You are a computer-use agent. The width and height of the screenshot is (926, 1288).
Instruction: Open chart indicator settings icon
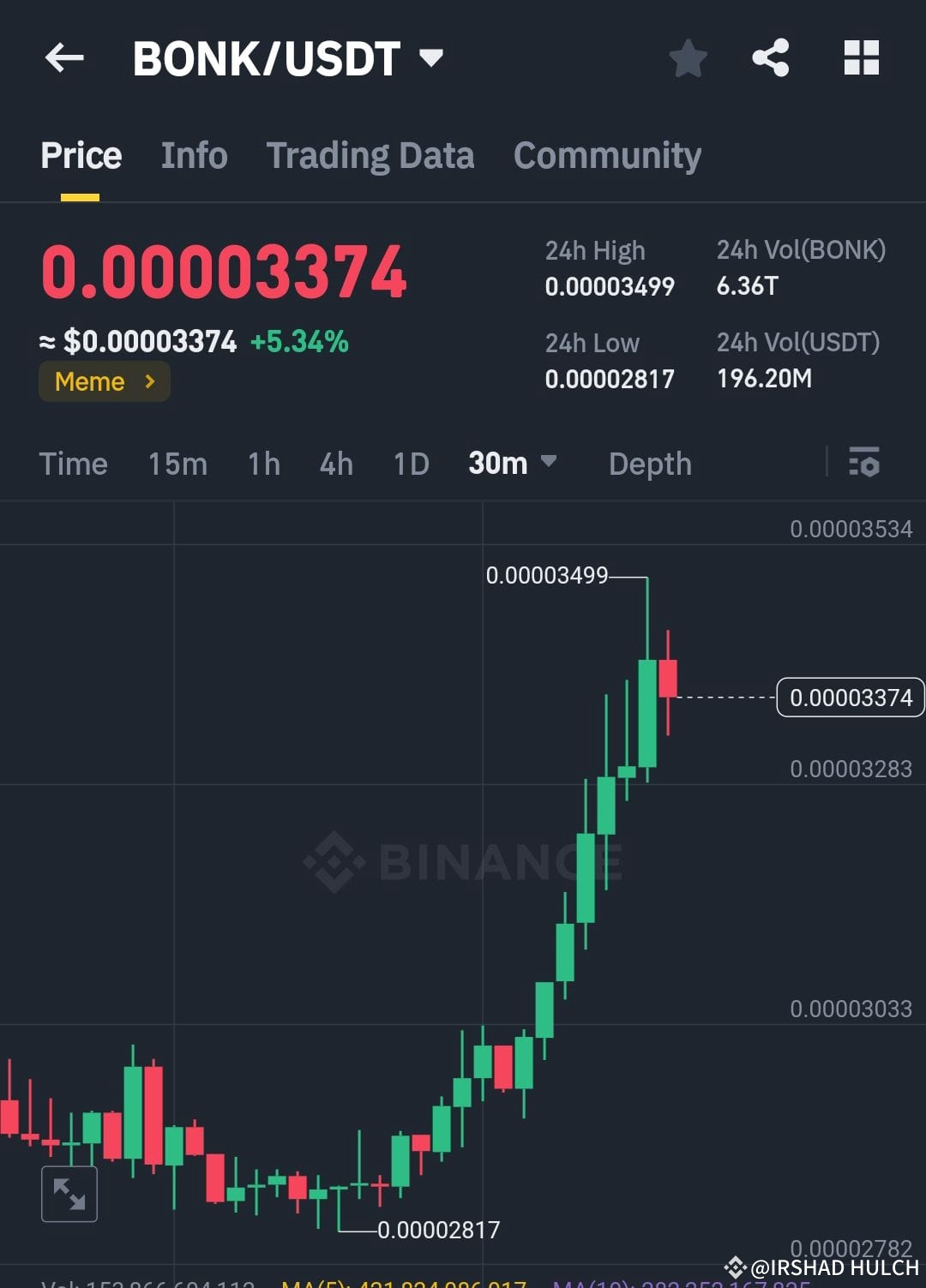point(866,464)
